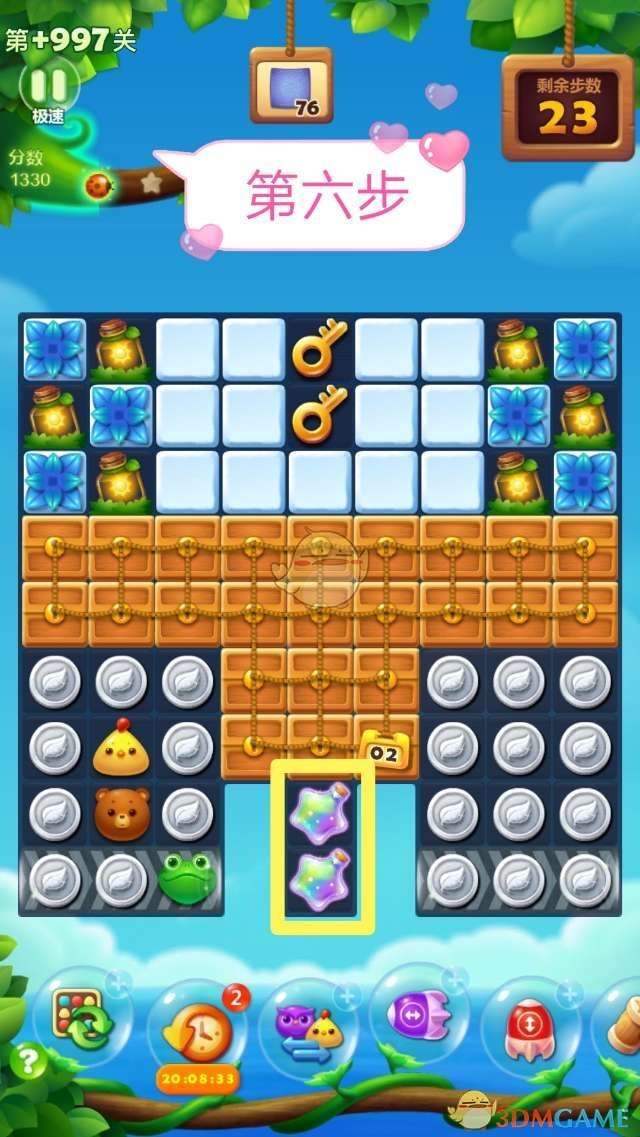Viewport: 640px width, 1137px height.
Task: Use the board shuffle booster
Action: click(x=79, y=1019)
